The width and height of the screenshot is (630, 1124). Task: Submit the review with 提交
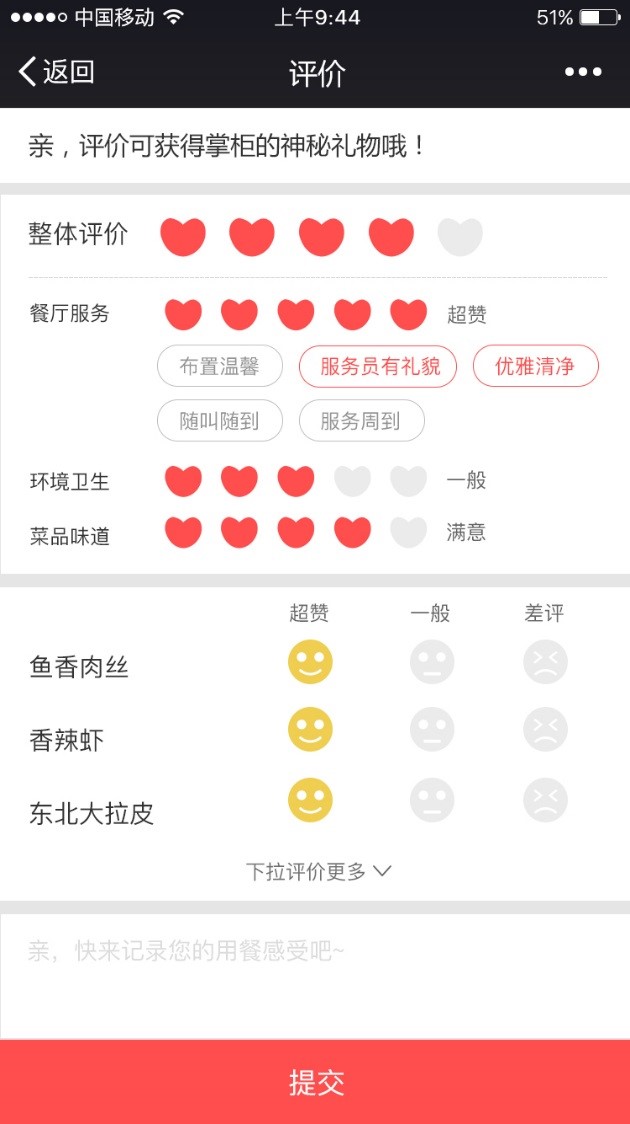pyautogui.click(x=315, y=1082)
